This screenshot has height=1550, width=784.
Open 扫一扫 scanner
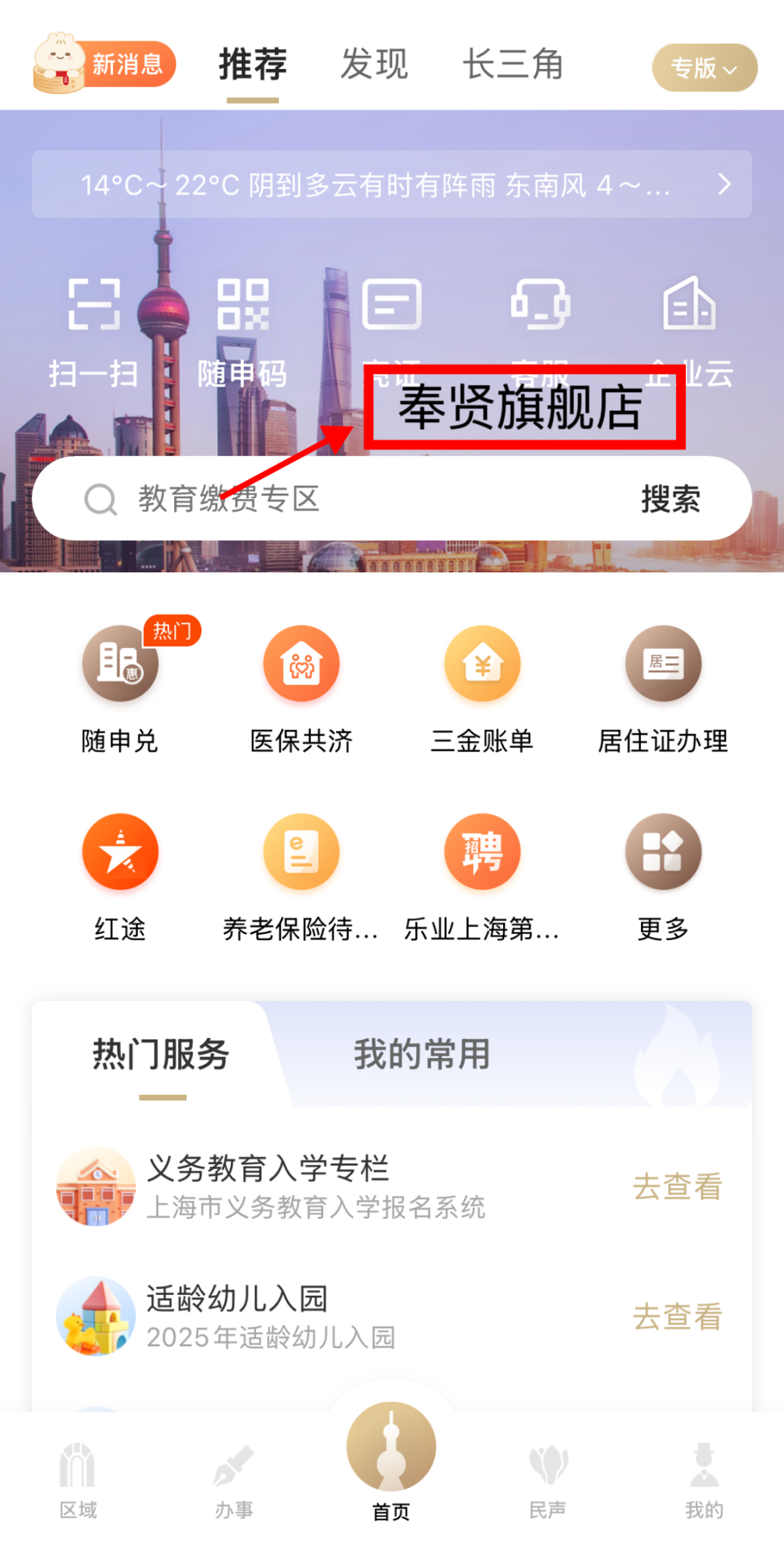coord(94,331)
